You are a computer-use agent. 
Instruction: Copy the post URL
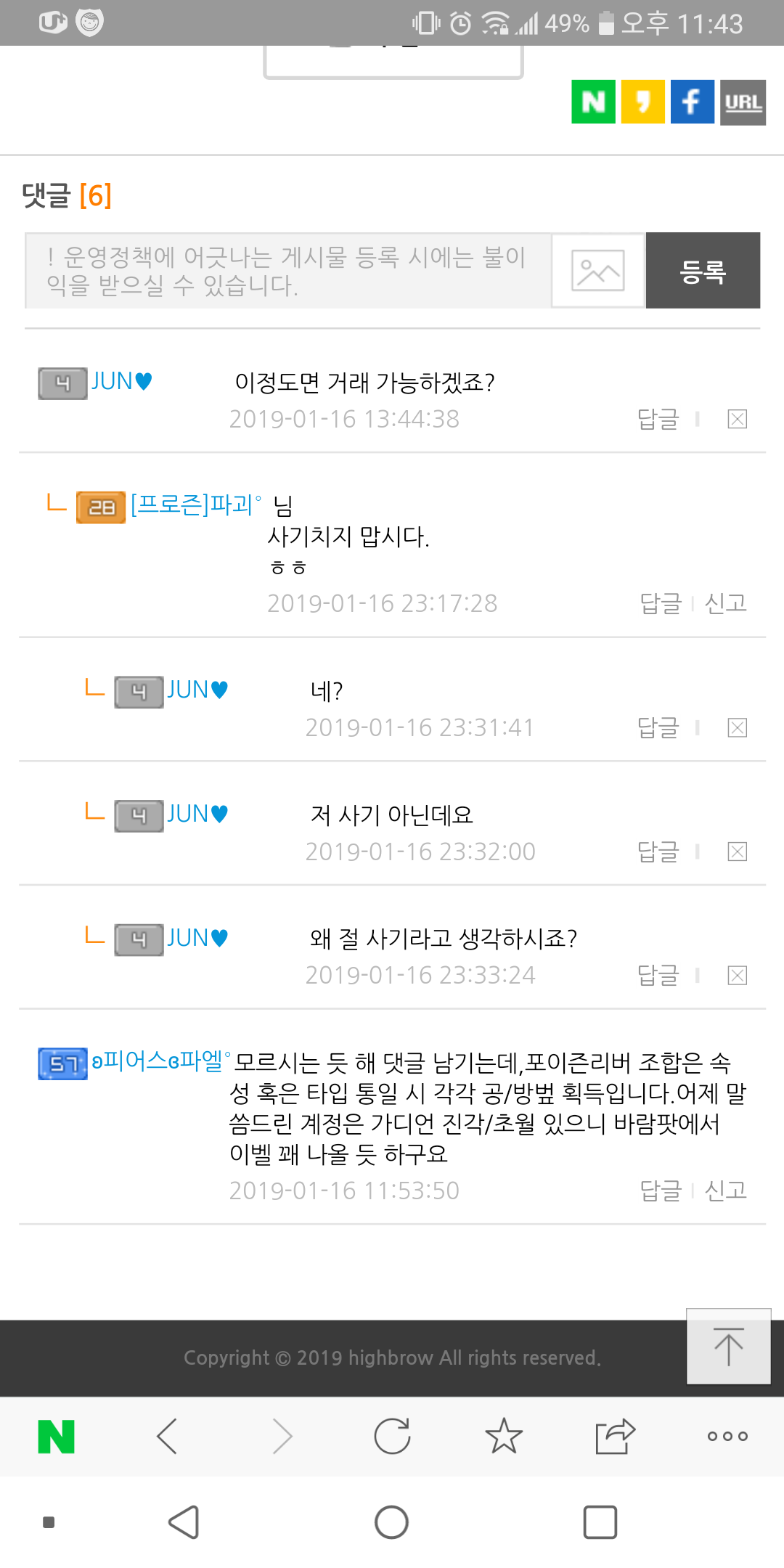[743, 102]
